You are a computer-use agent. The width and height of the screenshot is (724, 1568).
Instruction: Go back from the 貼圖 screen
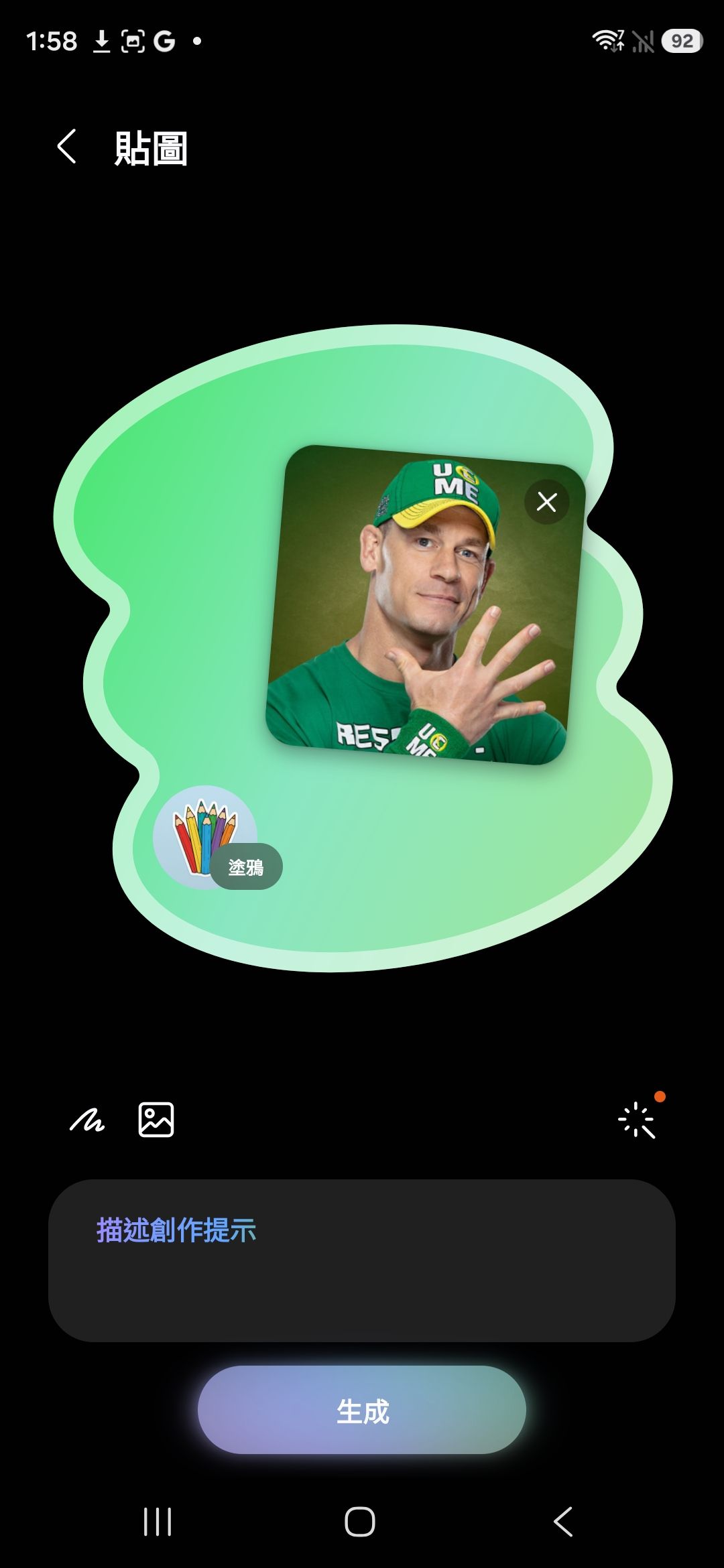tap(66, 147)
